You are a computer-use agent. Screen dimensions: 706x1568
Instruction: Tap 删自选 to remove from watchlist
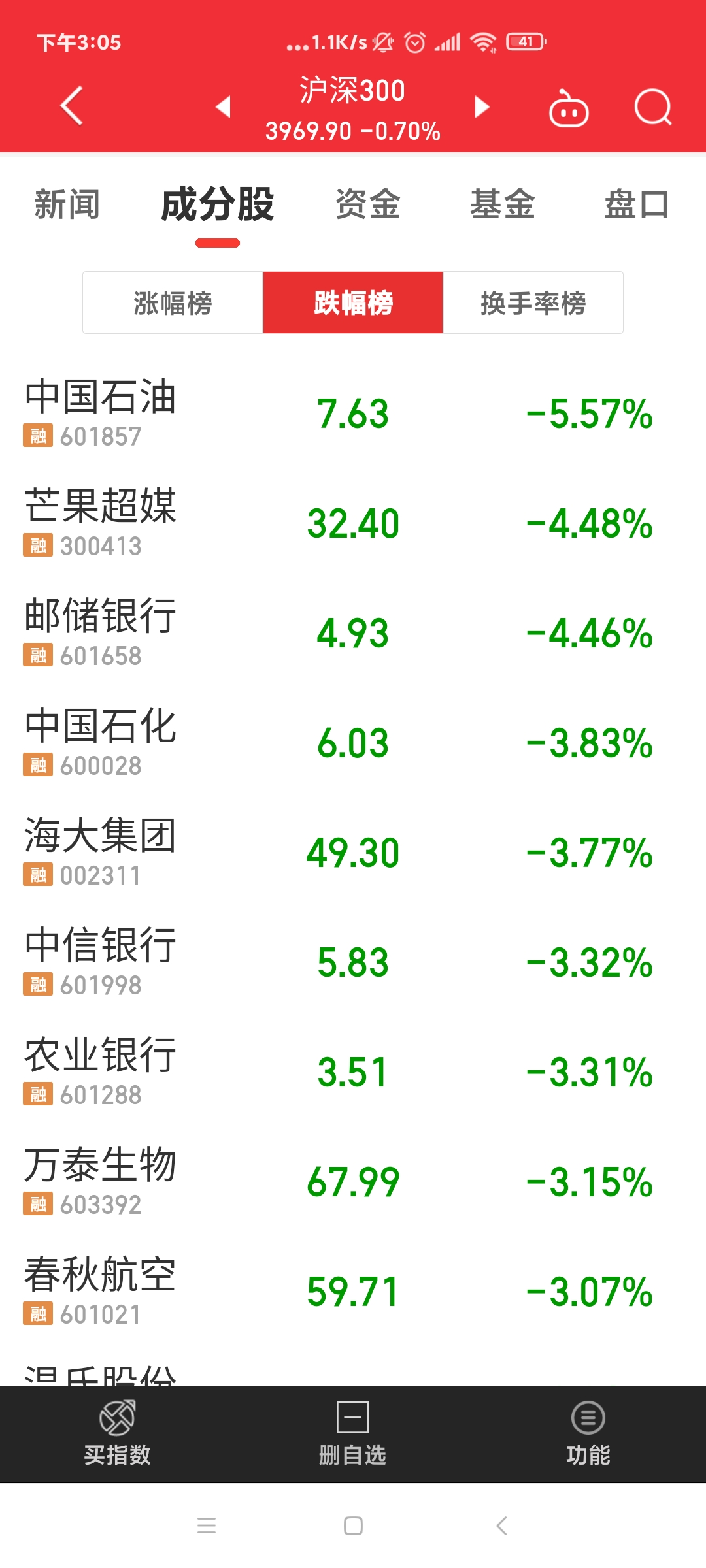click(353, 1434)
